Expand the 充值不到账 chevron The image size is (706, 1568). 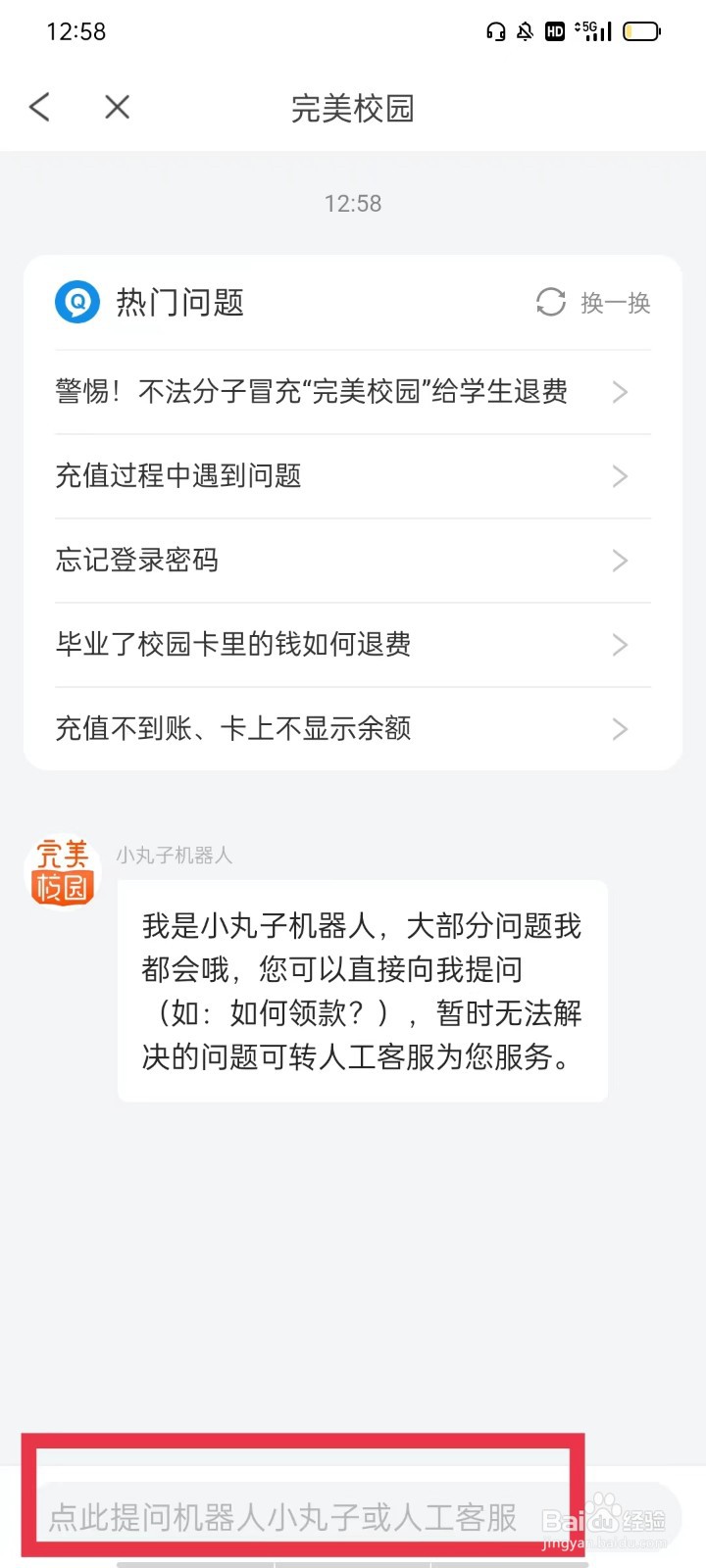[619, 728]
